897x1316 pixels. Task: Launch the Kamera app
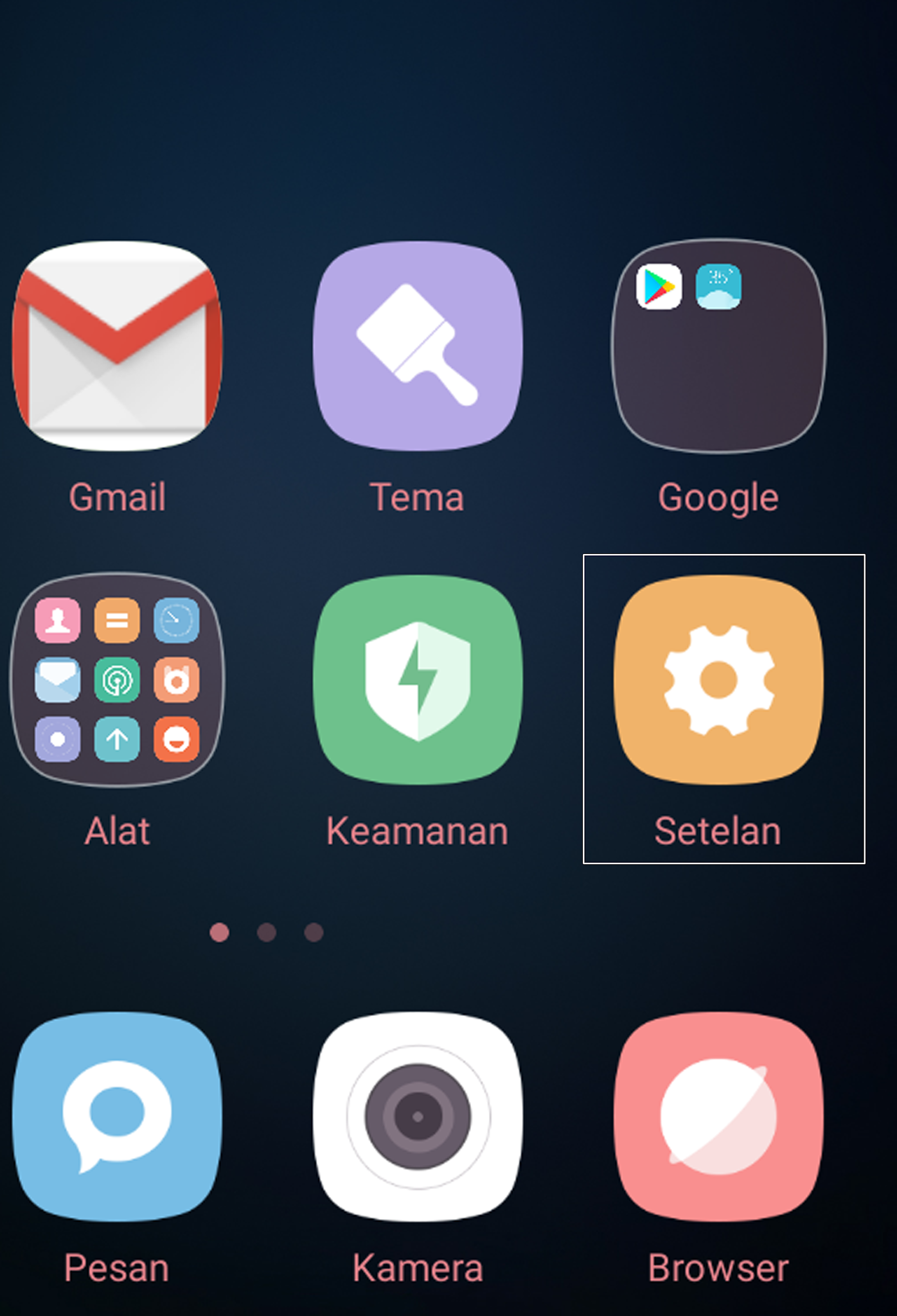(418, 1117)
